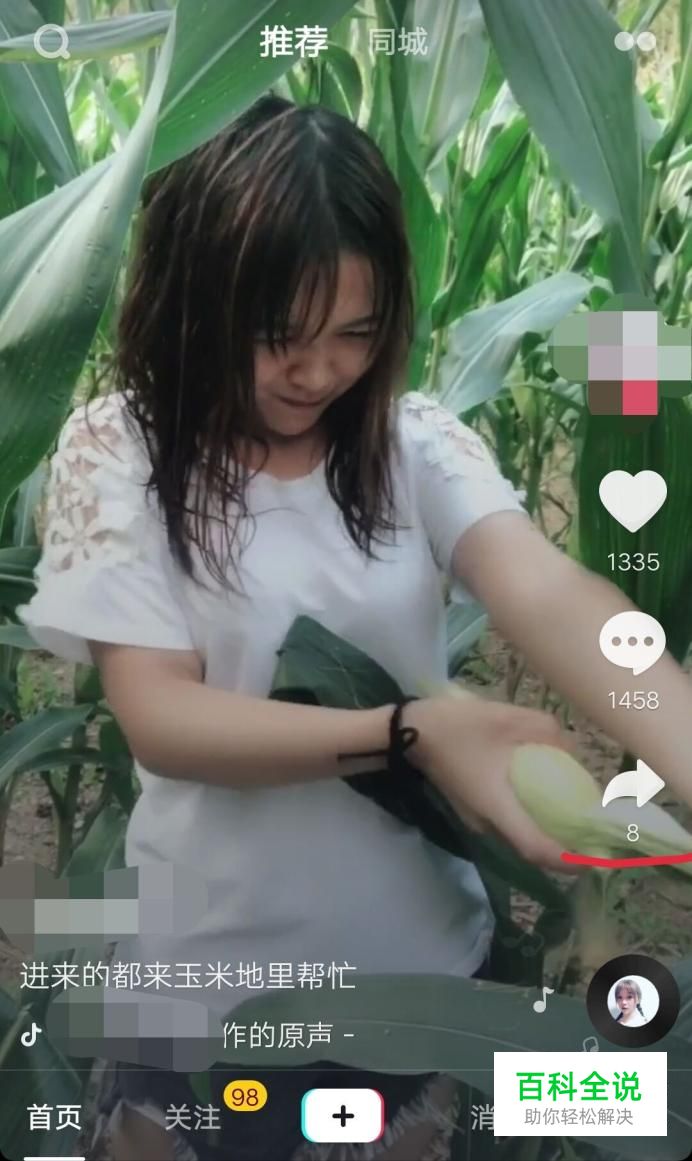Switch to the 推荐 tab
The image size is (692, 1161).
[294, 42]
